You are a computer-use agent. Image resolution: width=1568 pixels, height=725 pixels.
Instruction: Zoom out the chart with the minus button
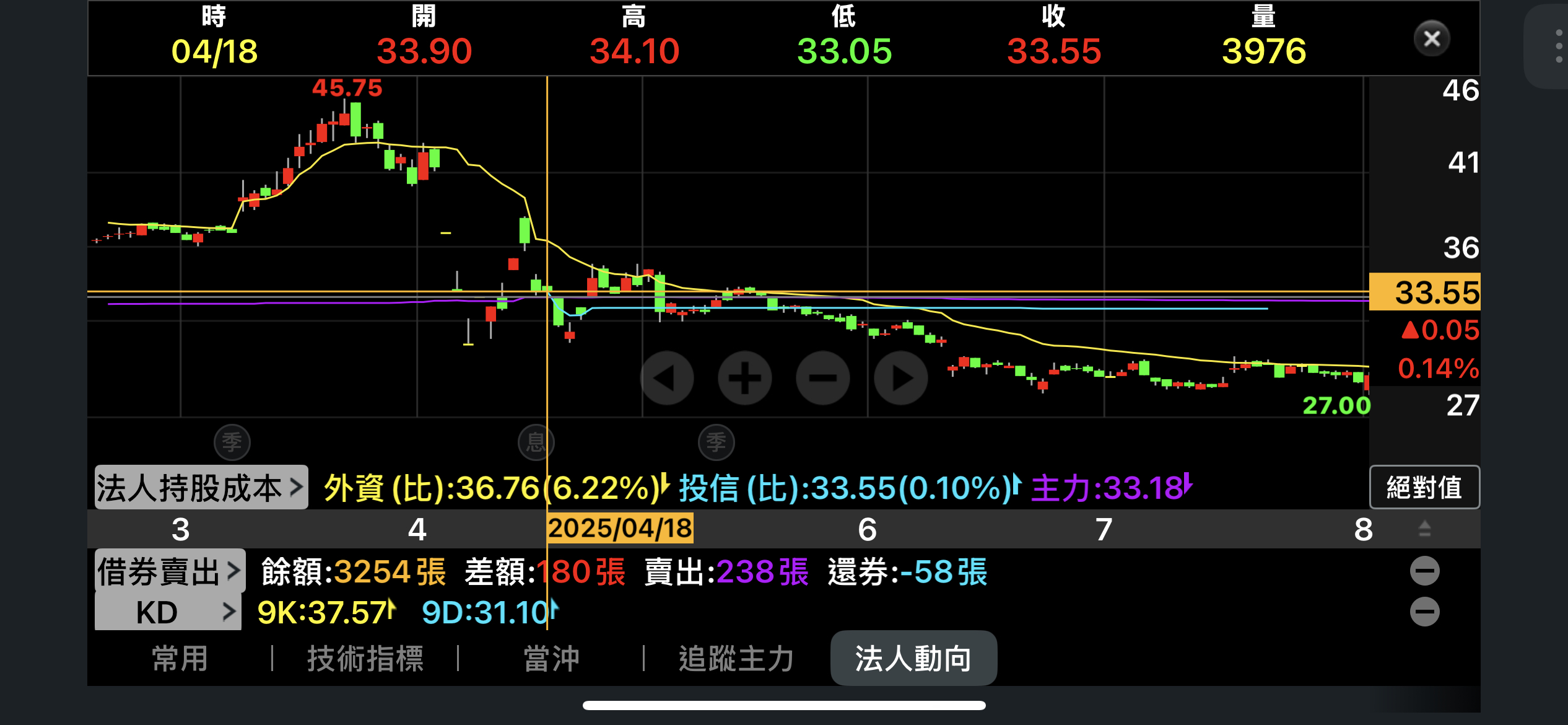point(822,378)
